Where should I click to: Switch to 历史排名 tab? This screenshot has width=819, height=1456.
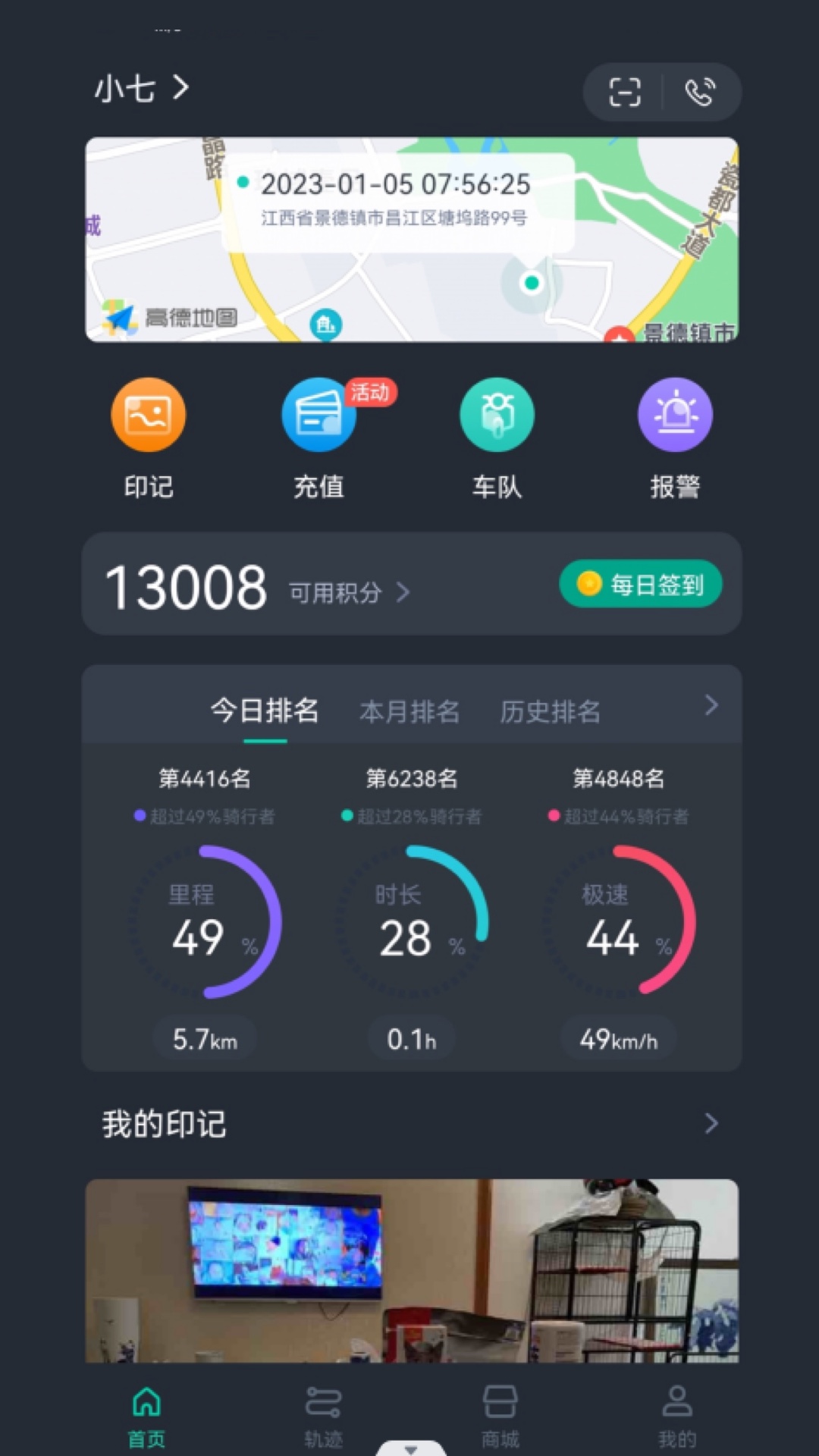click(x=551, y=711)
